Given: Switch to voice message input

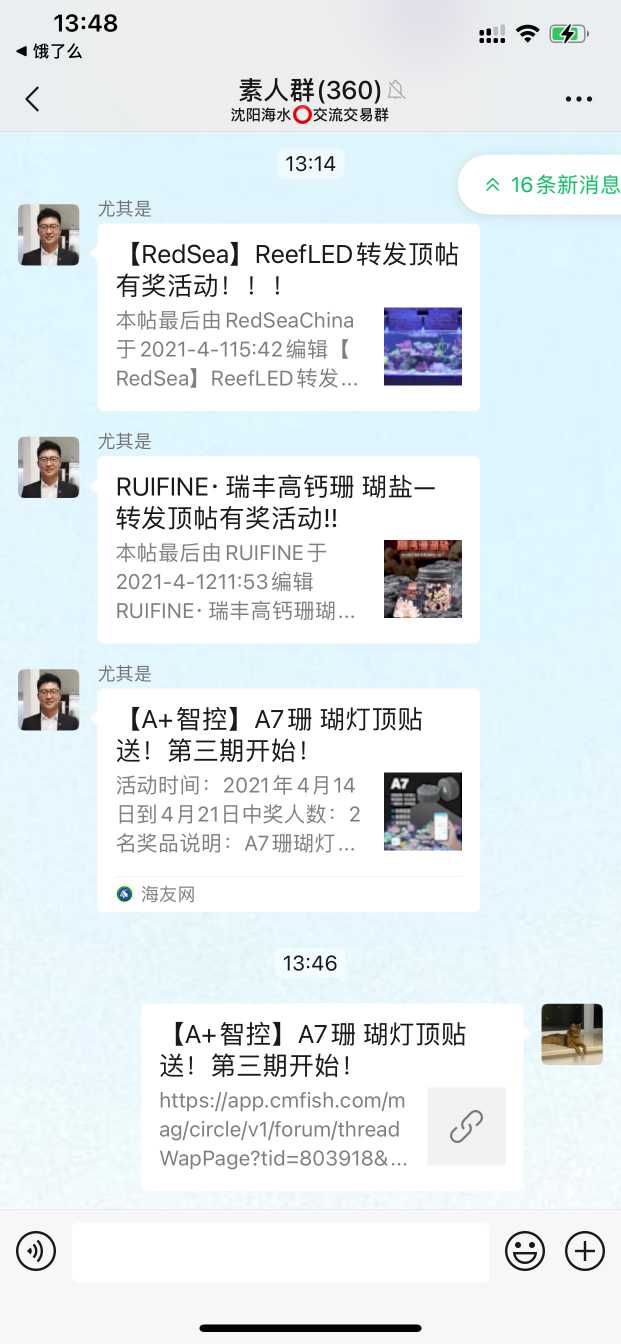Looking at the screenshot, I should (36, 1251).
